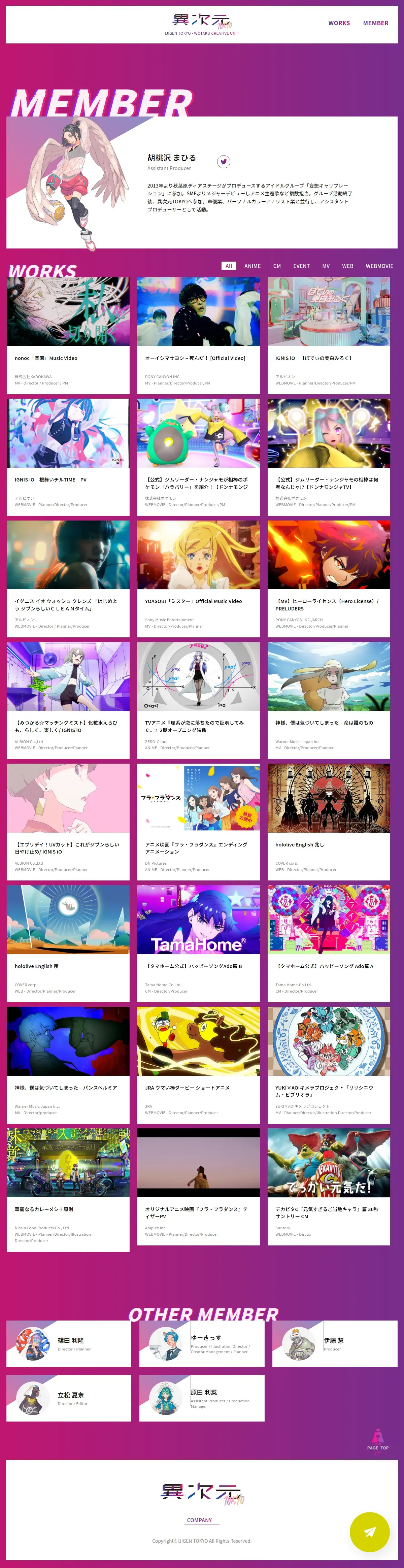
Task: Open the WORKS page in header
Action: point(339,23)
